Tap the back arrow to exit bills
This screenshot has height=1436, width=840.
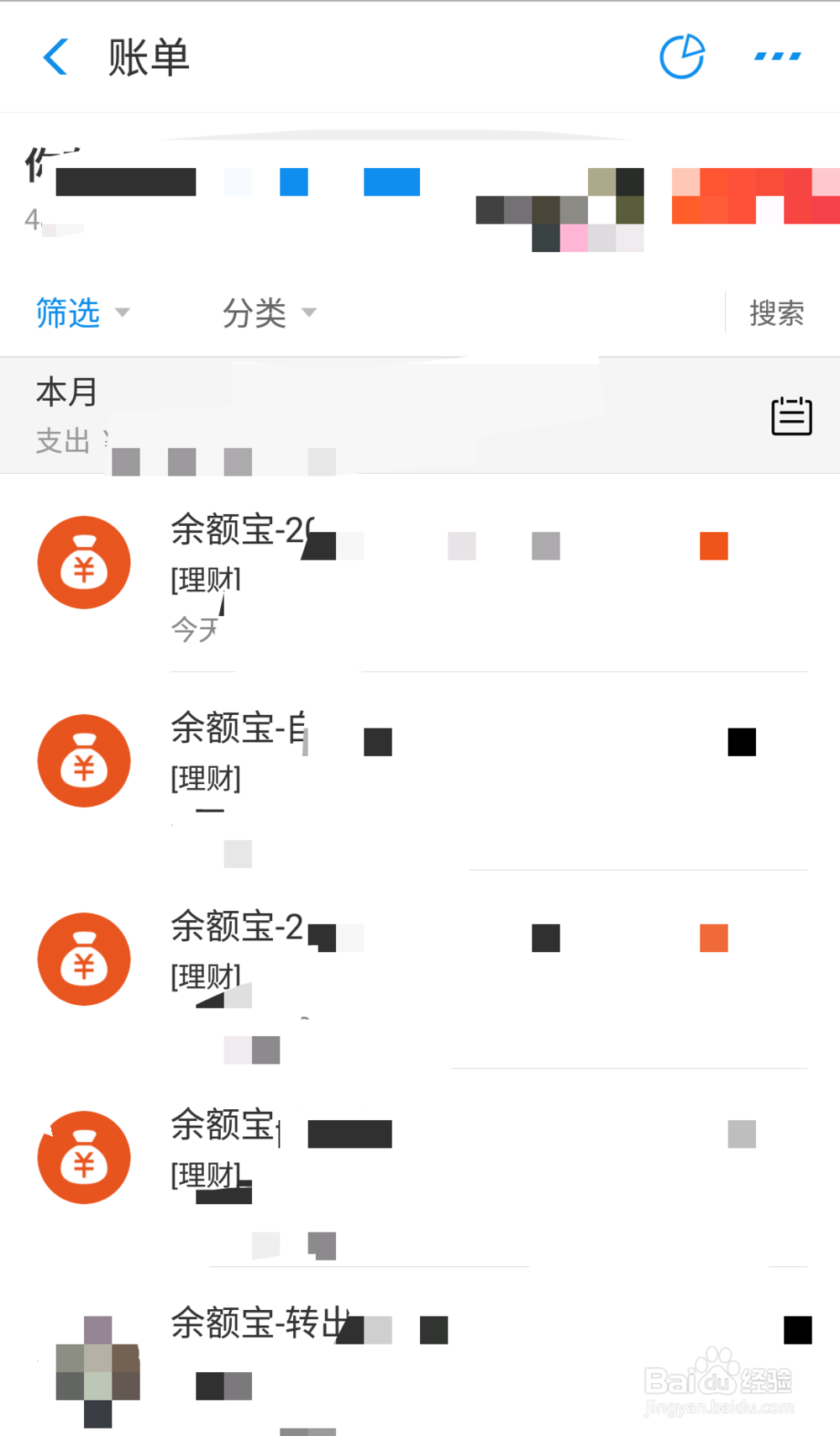click(x=54, y=56)
